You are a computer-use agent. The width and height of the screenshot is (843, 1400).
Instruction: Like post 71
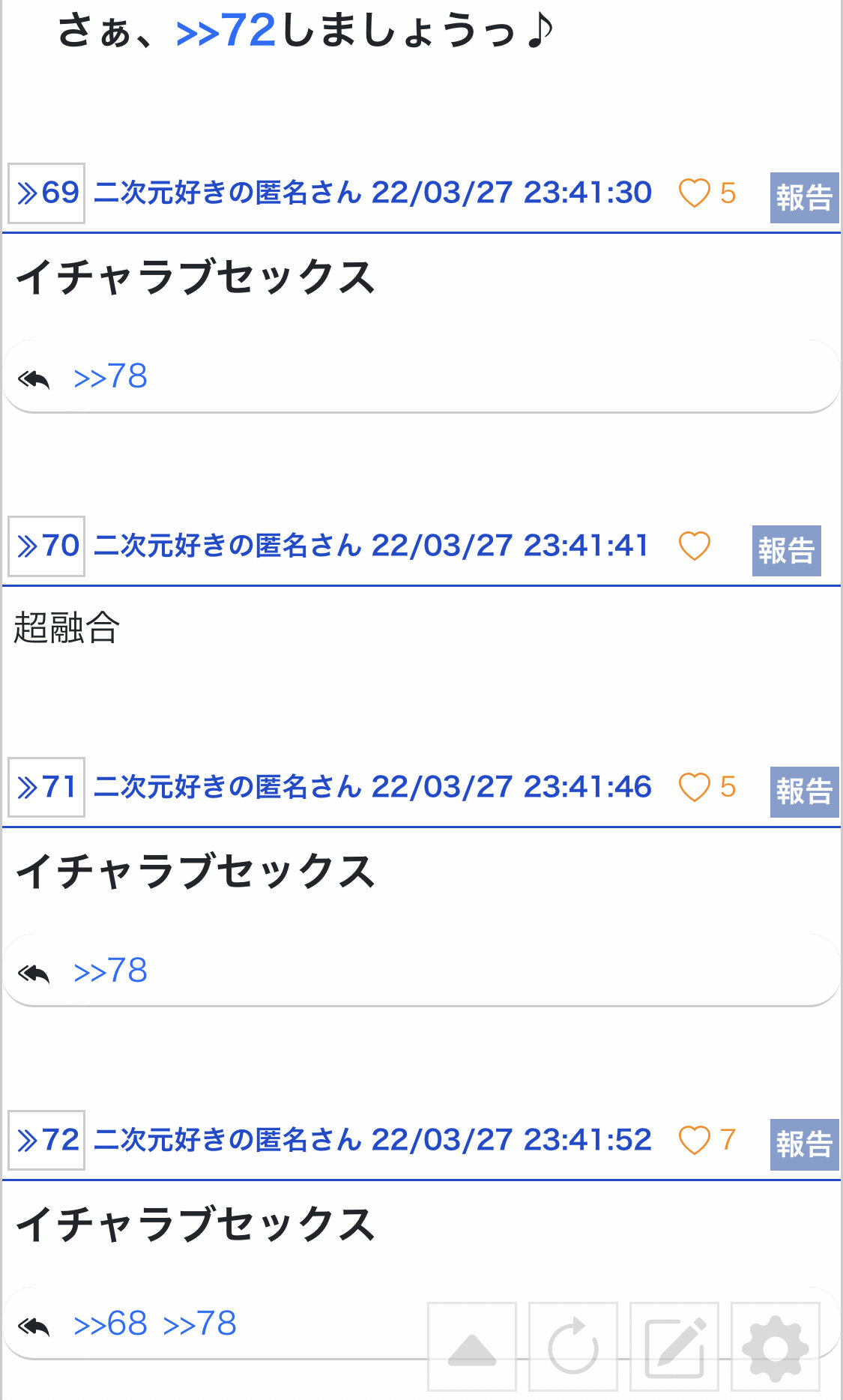tap(695, 788)
